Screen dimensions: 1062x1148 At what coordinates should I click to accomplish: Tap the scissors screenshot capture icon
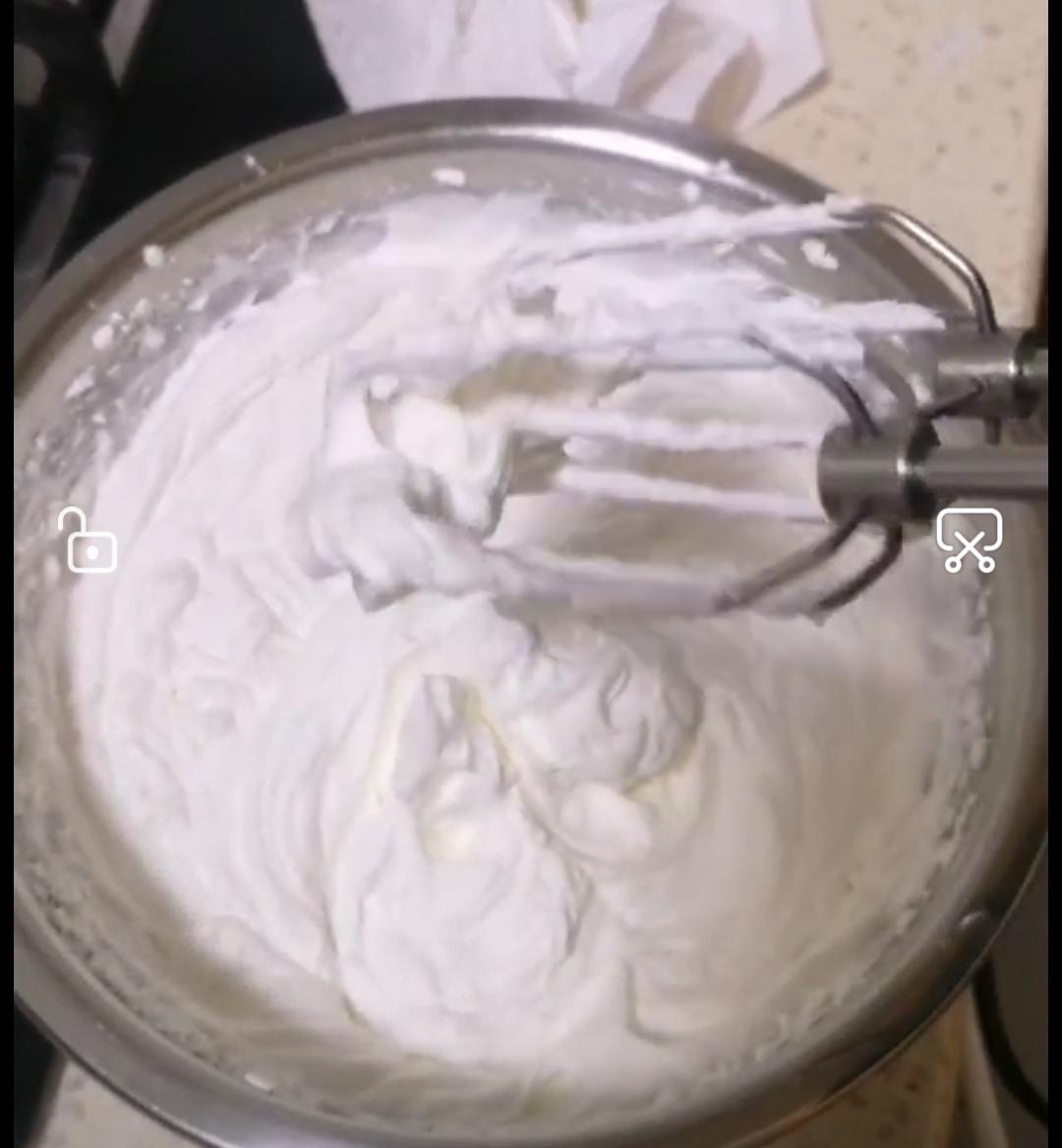[x=970, y=540]
